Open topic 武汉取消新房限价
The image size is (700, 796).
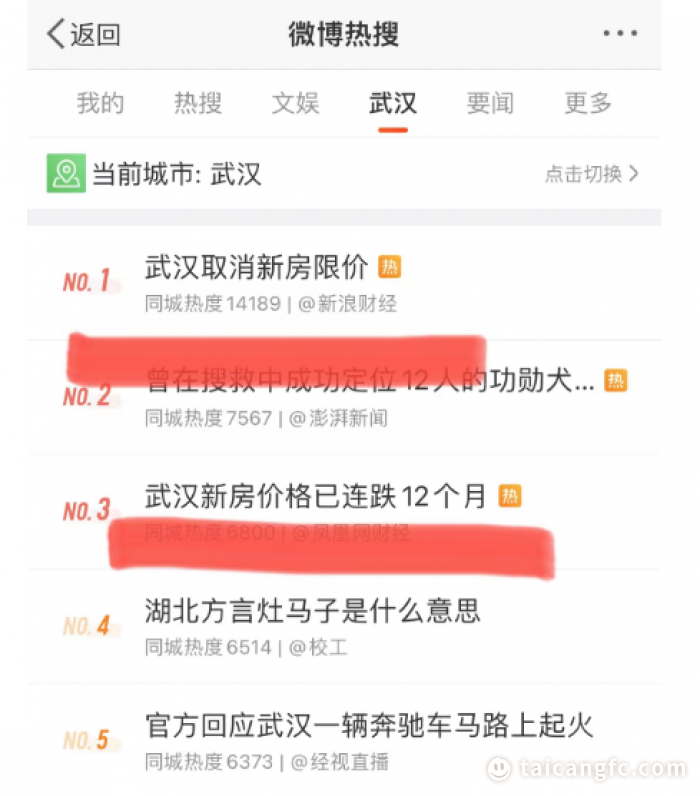pyautogui.click(x=257, y=268)
